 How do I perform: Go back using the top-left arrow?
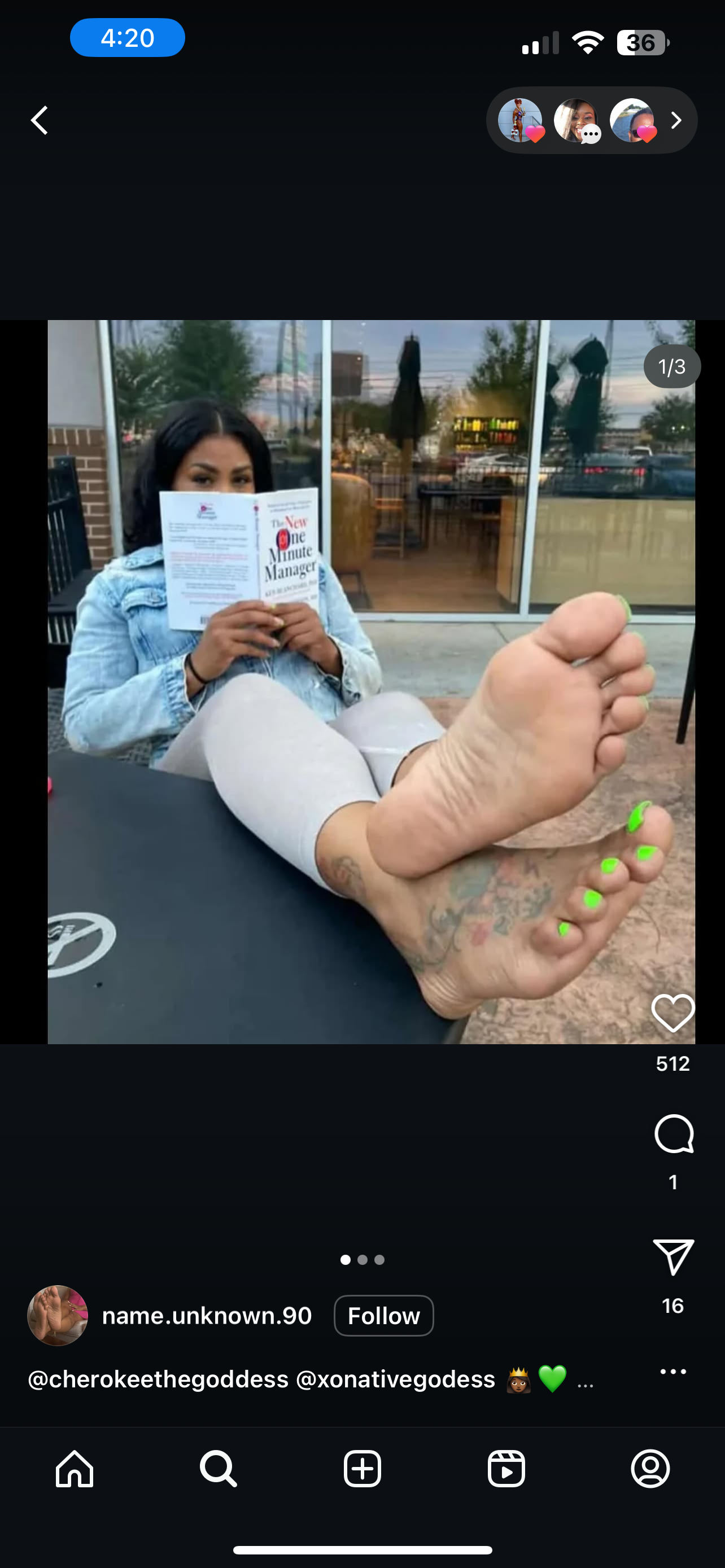click(40, 120)
